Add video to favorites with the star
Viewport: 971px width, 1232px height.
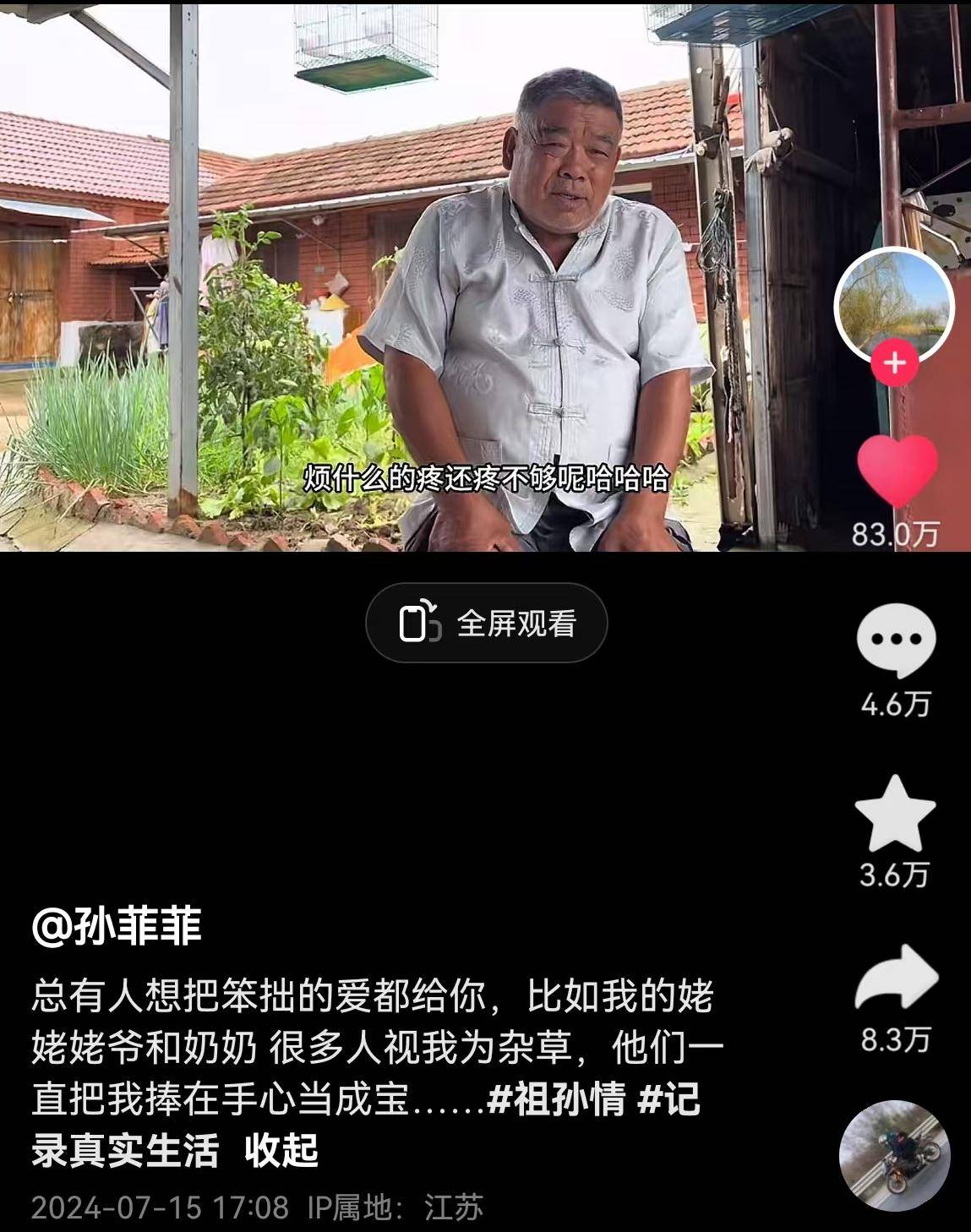coord(896,815)
